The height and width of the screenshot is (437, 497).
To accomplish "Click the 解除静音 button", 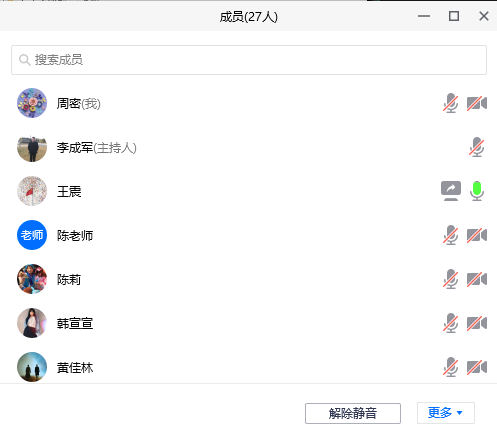I will pos(353,413).
